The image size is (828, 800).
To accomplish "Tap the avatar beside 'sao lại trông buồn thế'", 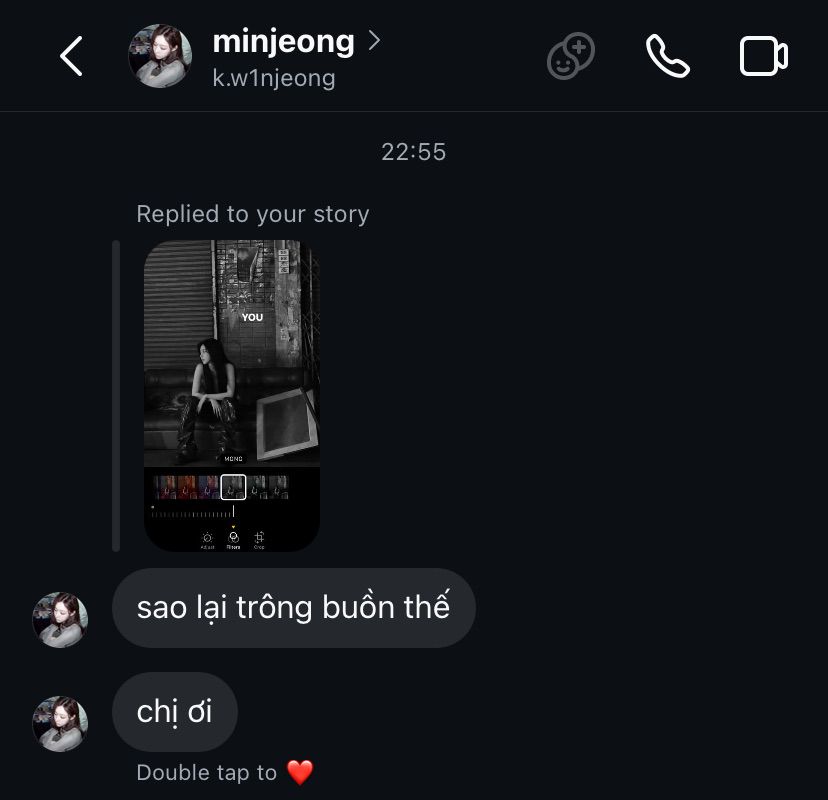I will click(x=61, y=619).
